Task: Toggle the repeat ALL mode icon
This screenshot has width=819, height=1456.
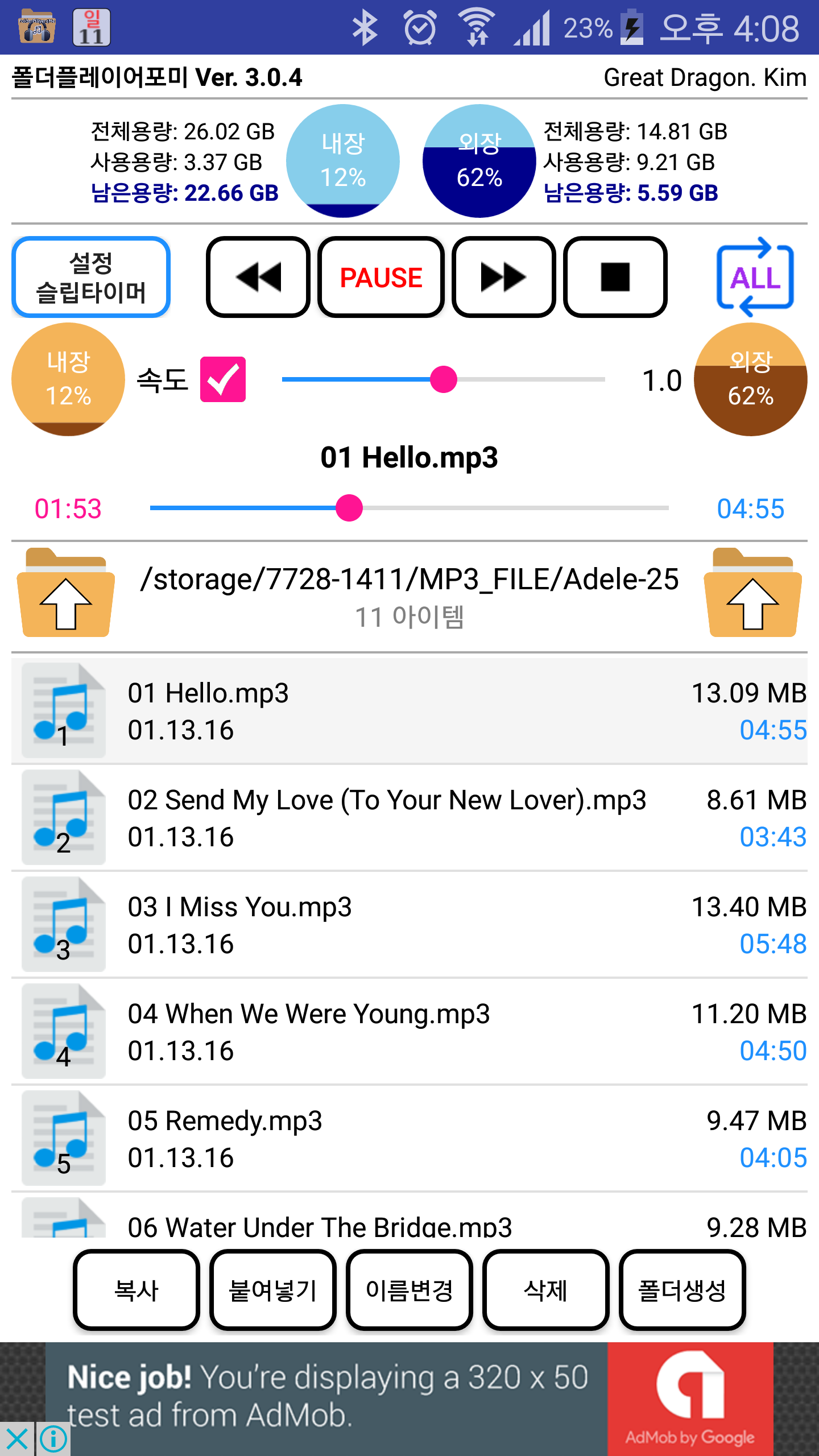Action: (x=755, y=277)
